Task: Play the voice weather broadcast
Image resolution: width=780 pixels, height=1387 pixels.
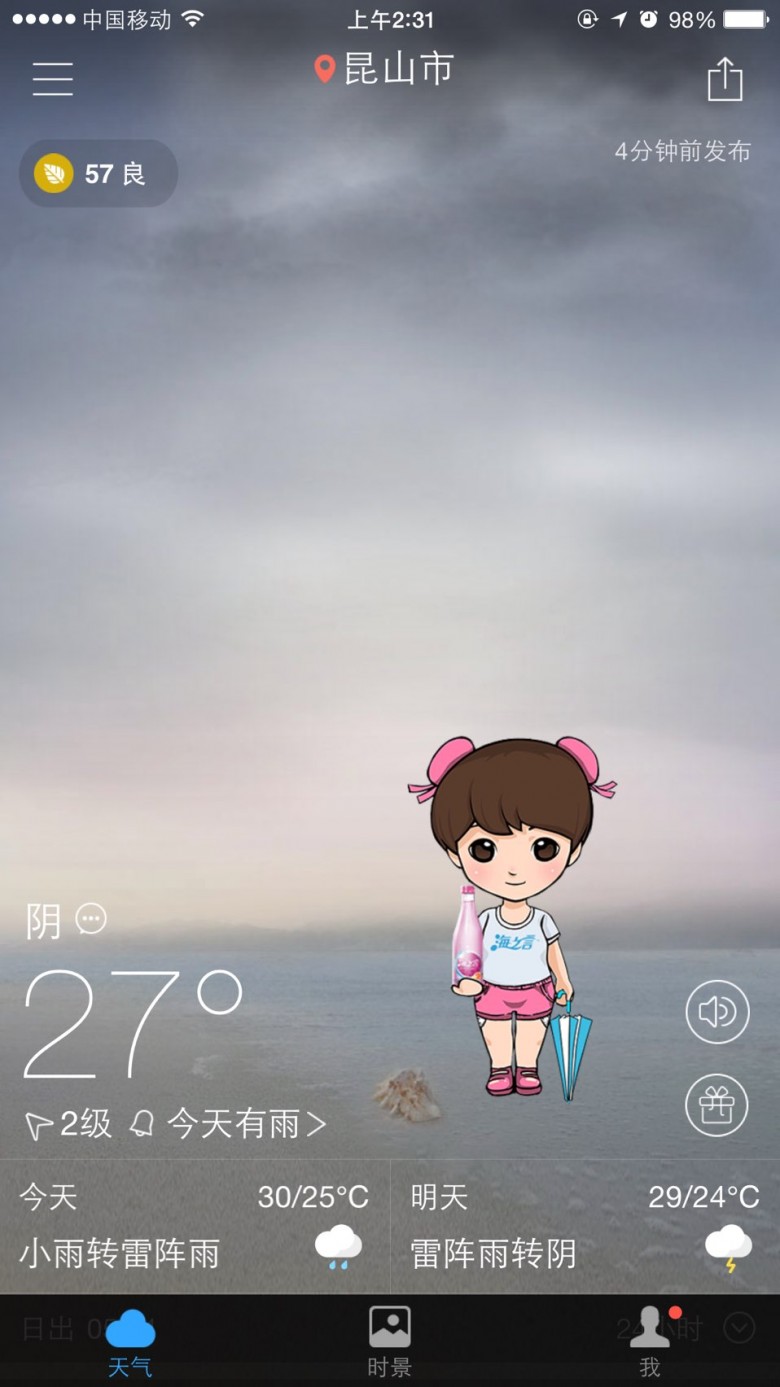Action: click(717, 1012)
